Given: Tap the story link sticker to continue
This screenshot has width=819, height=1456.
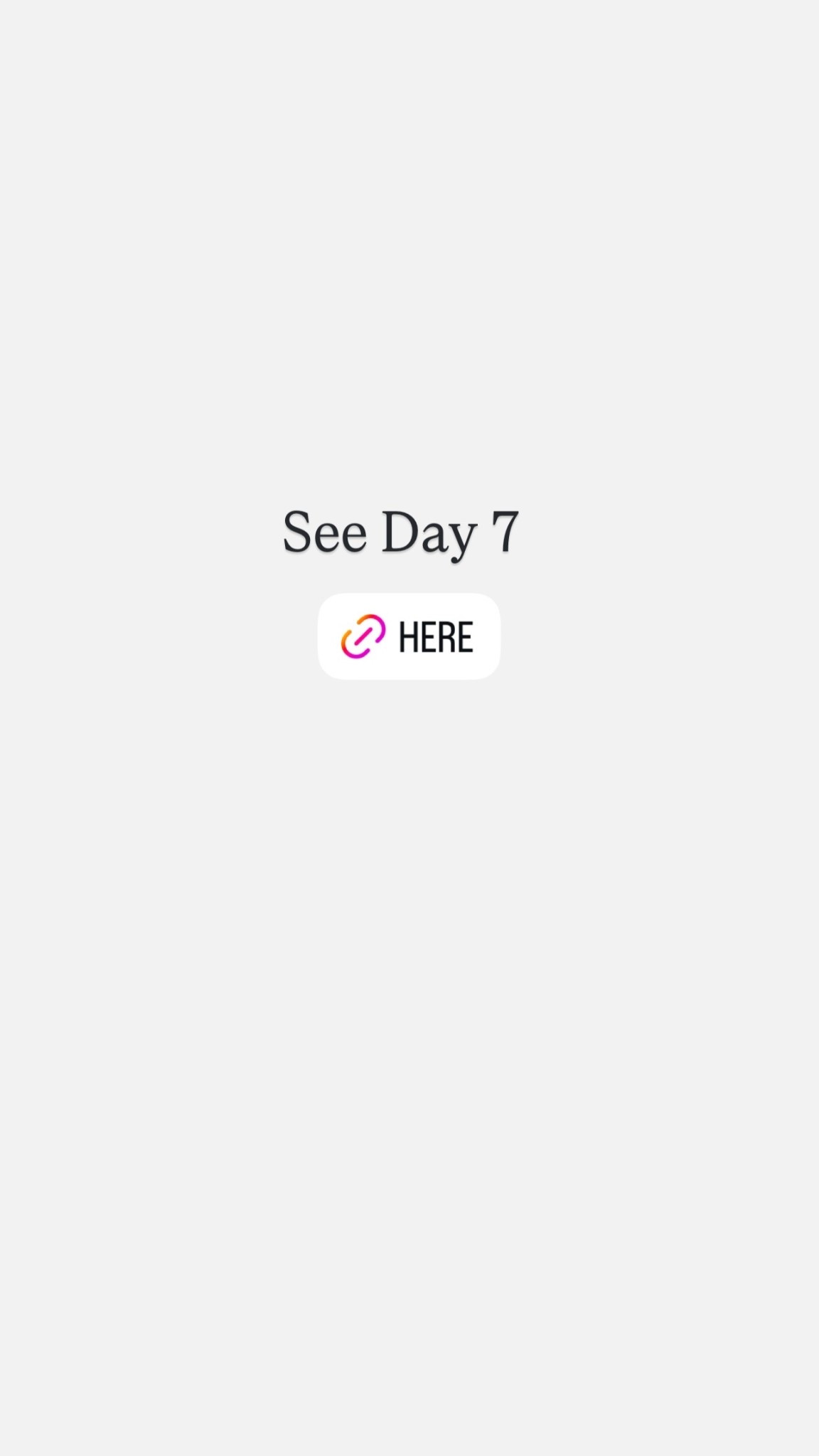Looking at the screenshot, I should point(409,636).
